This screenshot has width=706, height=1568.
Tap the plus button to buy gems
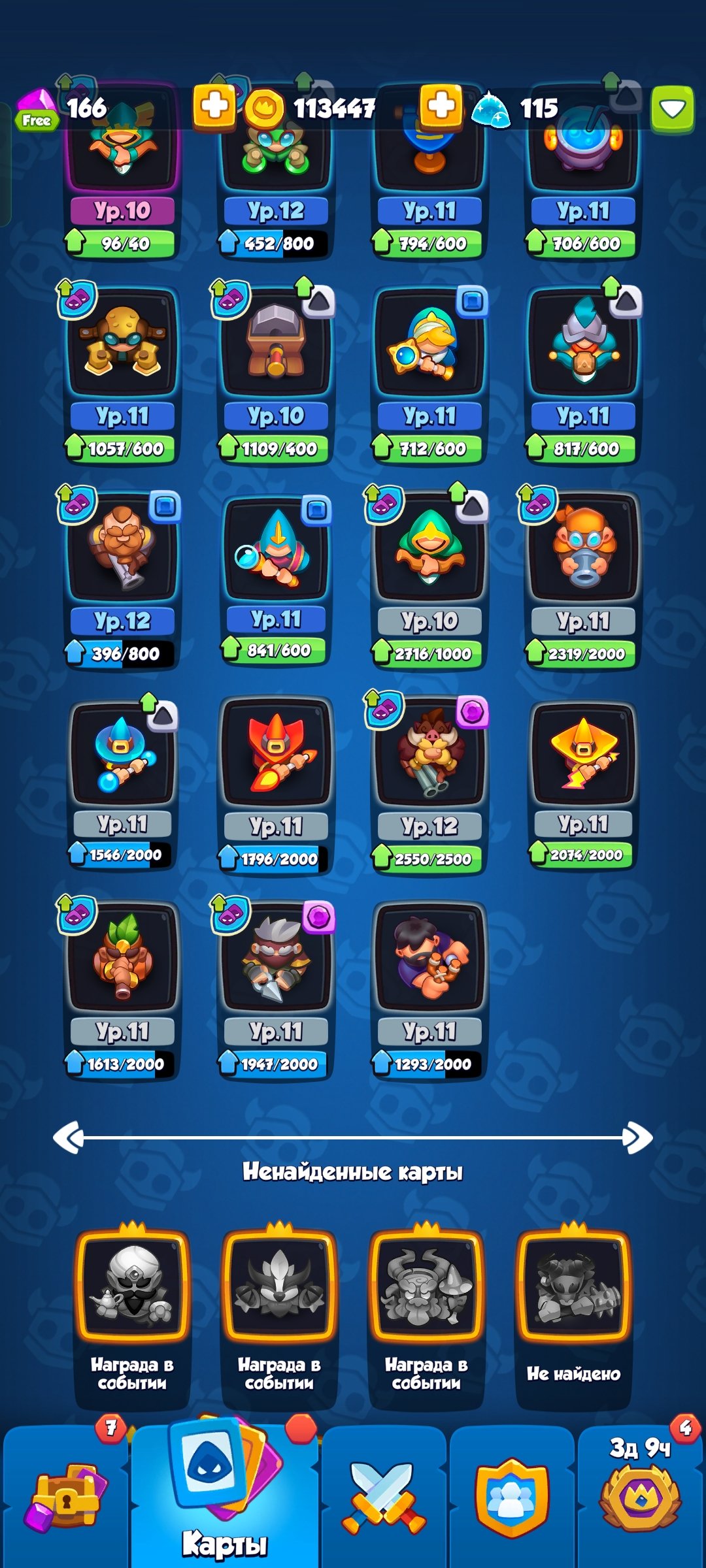click(214, 106)
